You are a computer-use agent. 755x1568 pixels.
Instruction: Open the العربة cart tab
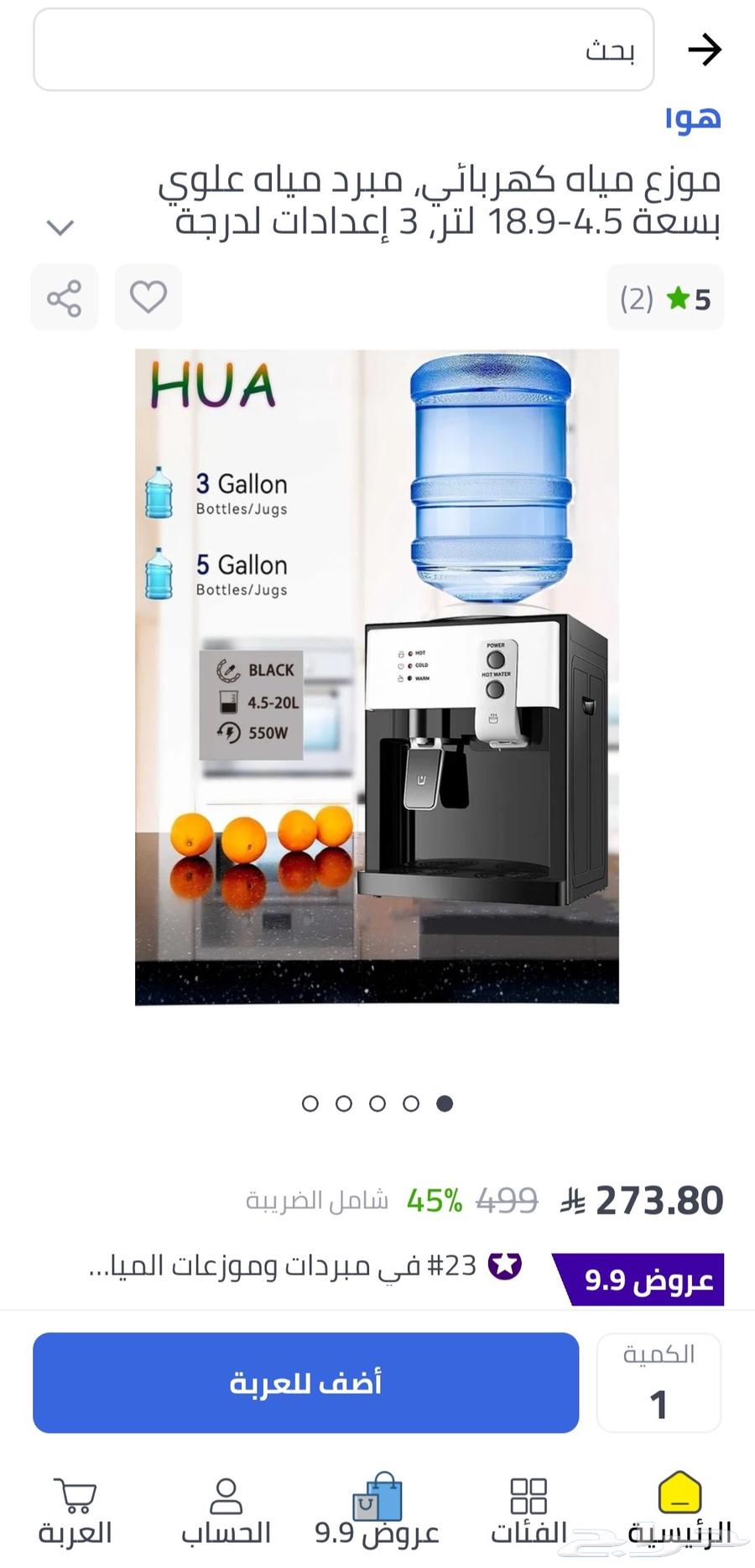[75, 1510]
